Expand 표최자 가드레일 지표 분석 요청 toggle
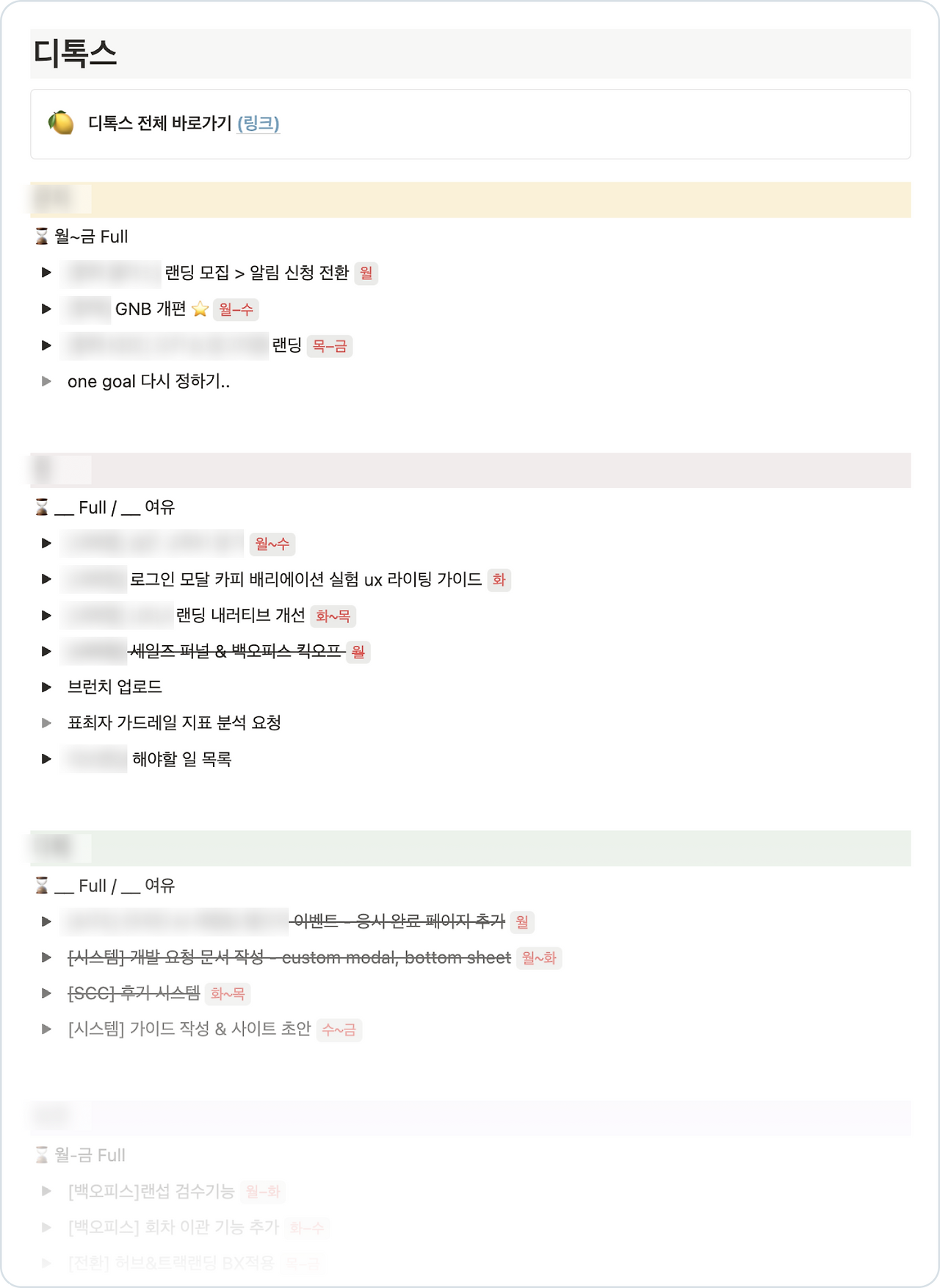The width and height of the screenshot is (940, 1288). click(46, 723)
